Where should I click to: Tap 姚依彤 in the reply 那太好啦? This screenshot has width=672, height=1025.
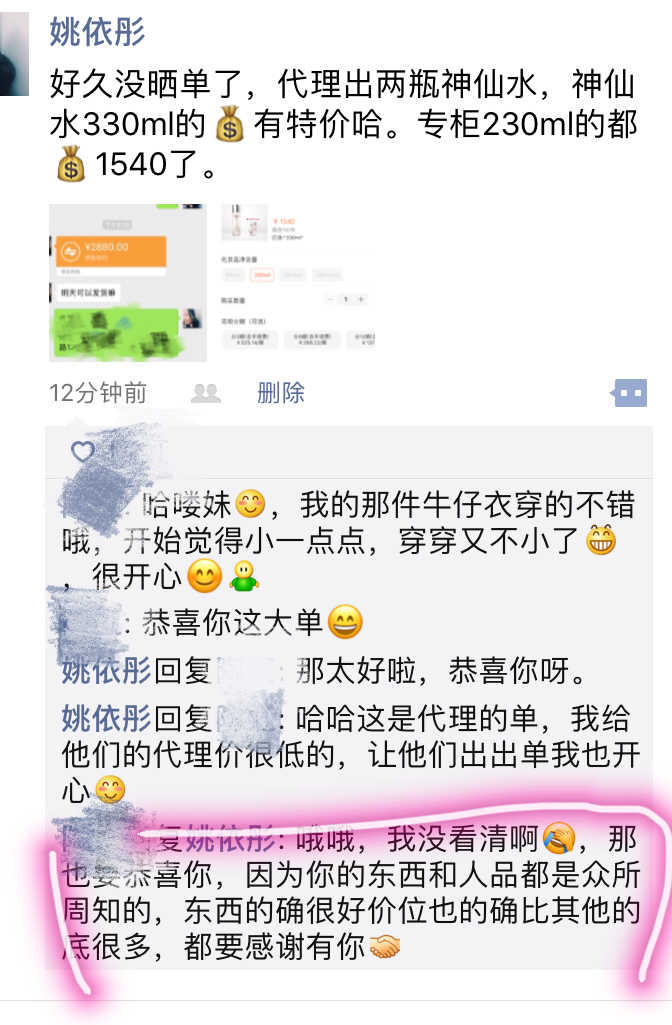tap(105, 671)
